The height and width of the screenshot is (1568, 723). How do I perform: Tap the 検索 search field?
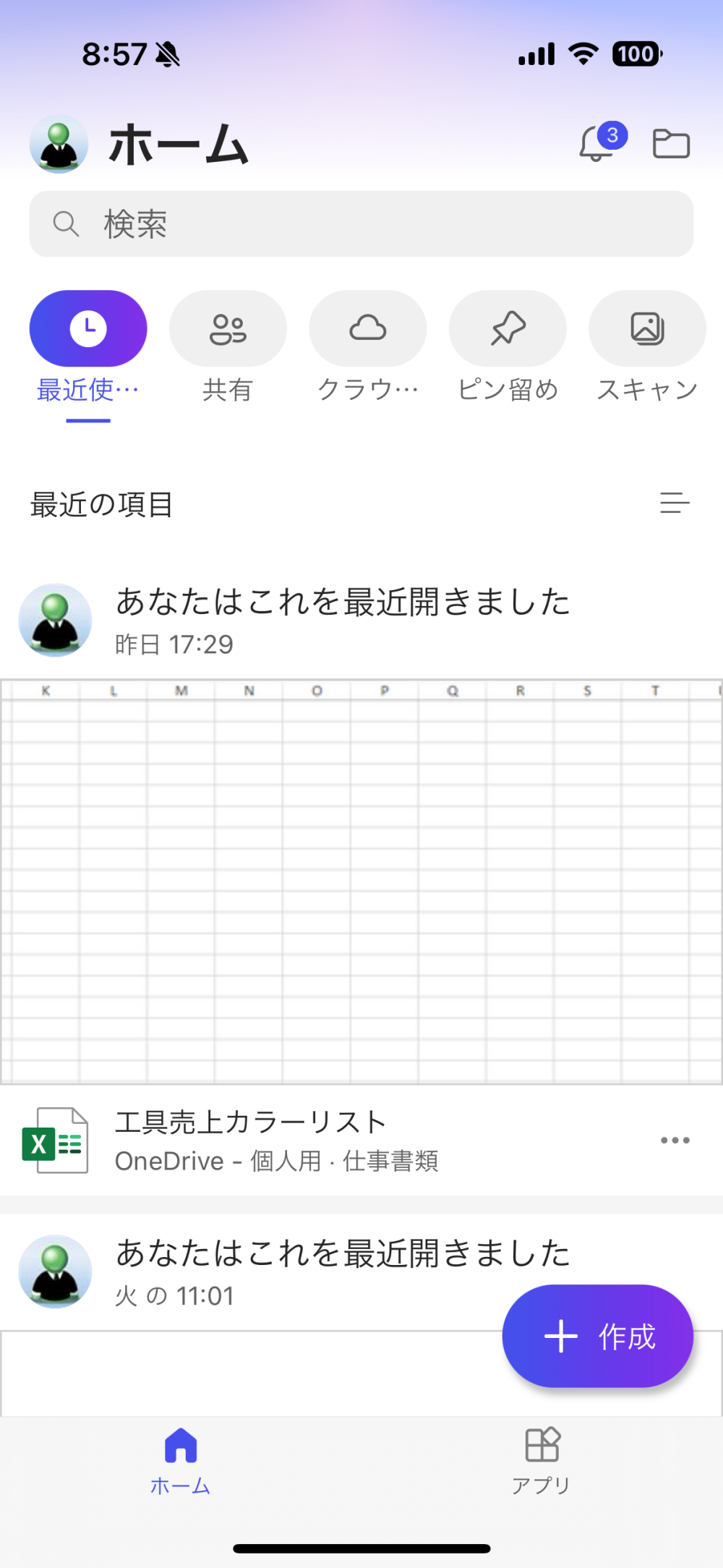361,224
